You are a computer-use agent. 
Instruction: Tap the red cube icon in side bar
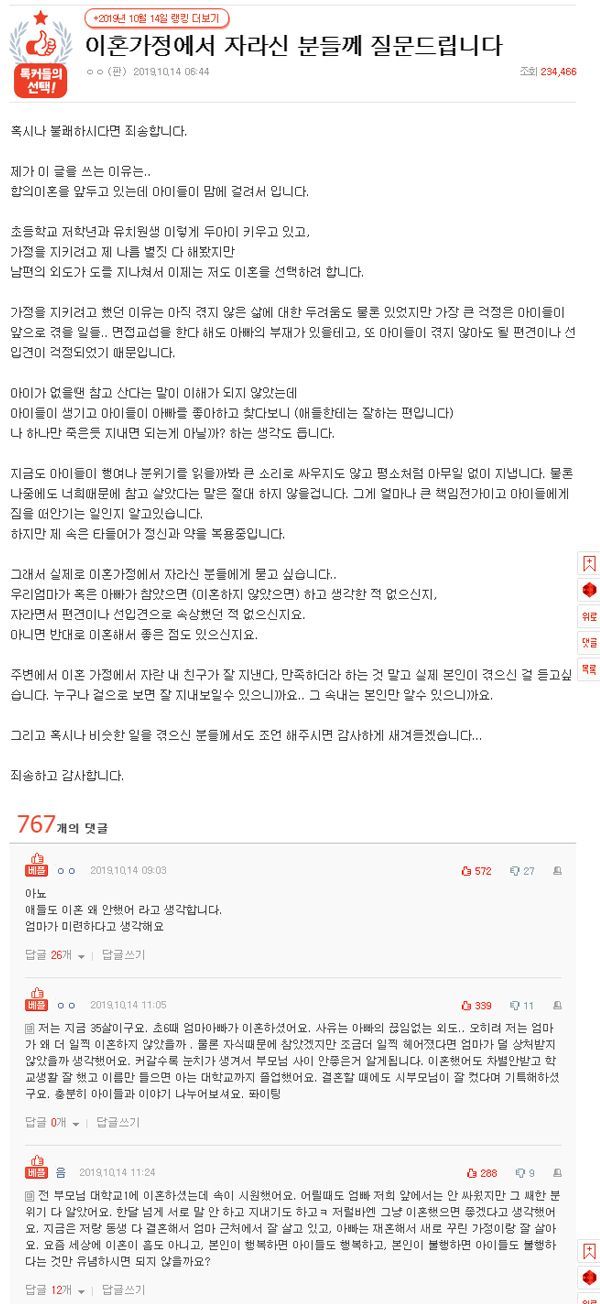click(589, 590)
